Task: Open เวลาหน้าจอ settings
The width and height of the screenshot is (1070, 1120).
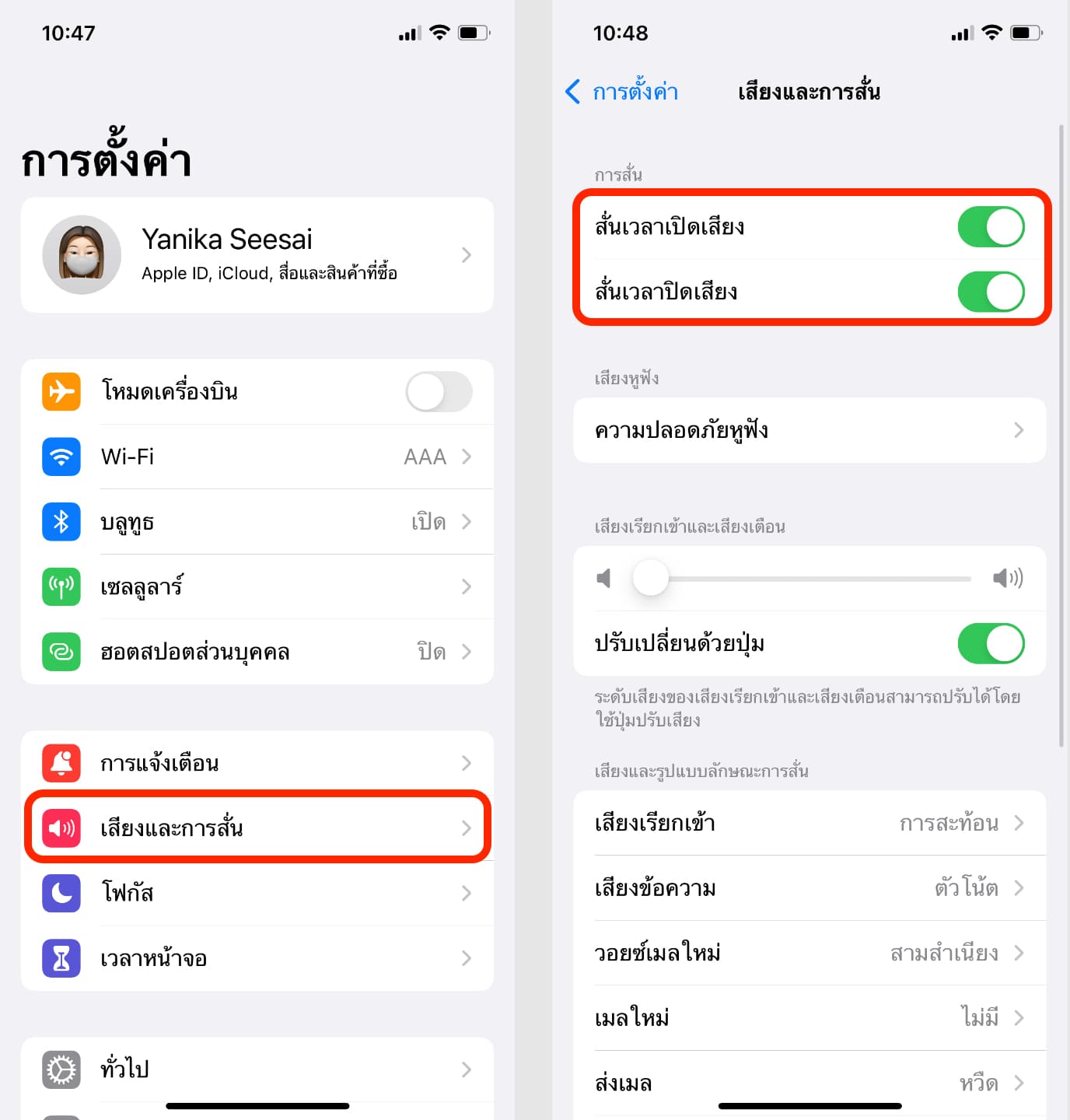Action: tap(257, 958)
